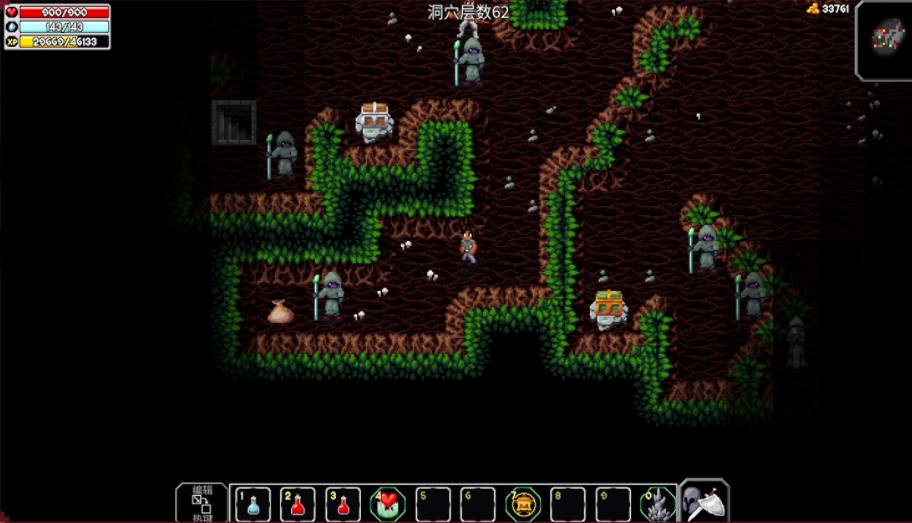This screenshot has height=523, width=912.
Task: Open the helmet and axe equipment button
Action: [x=704, y=502]
